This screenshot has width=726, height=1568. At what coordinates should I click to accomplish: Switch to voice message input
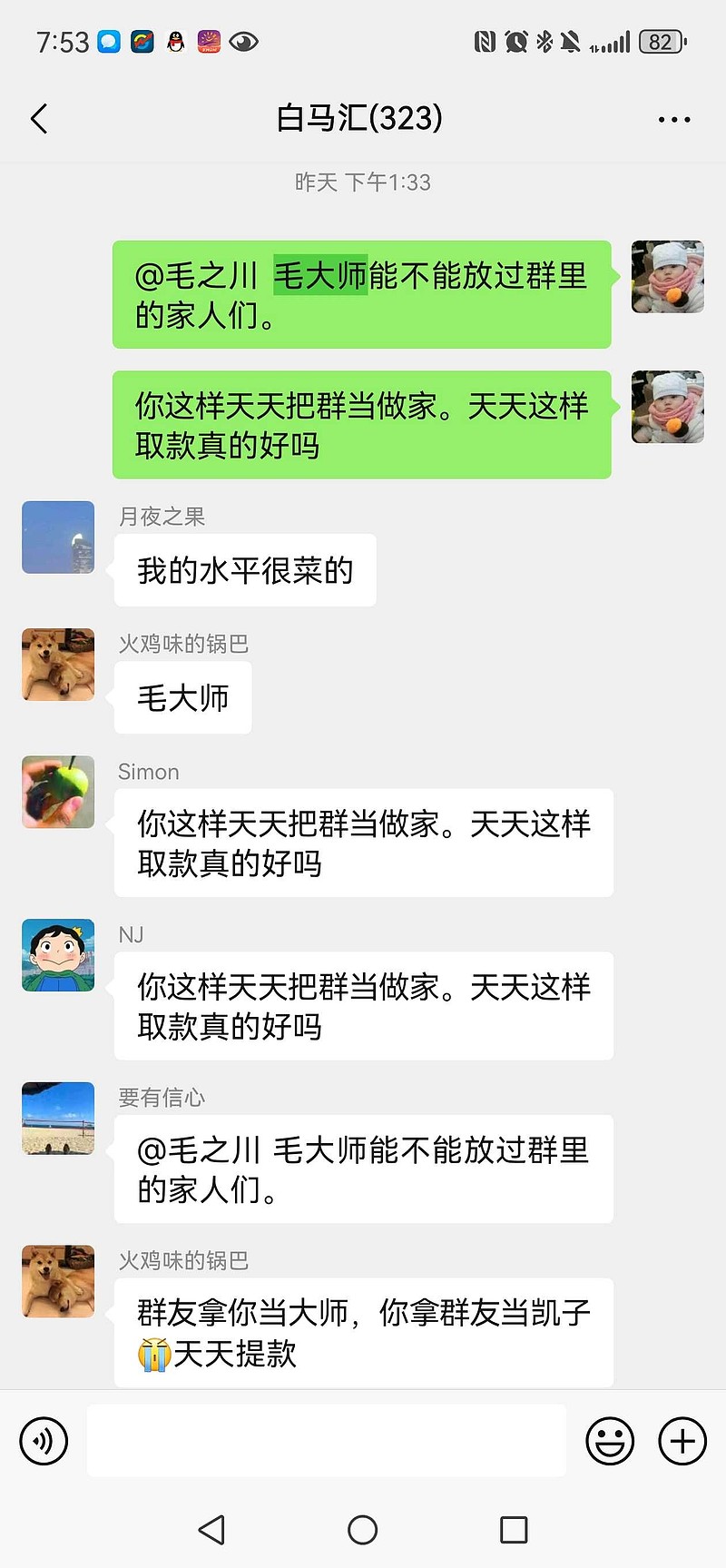coord(44,1441)
